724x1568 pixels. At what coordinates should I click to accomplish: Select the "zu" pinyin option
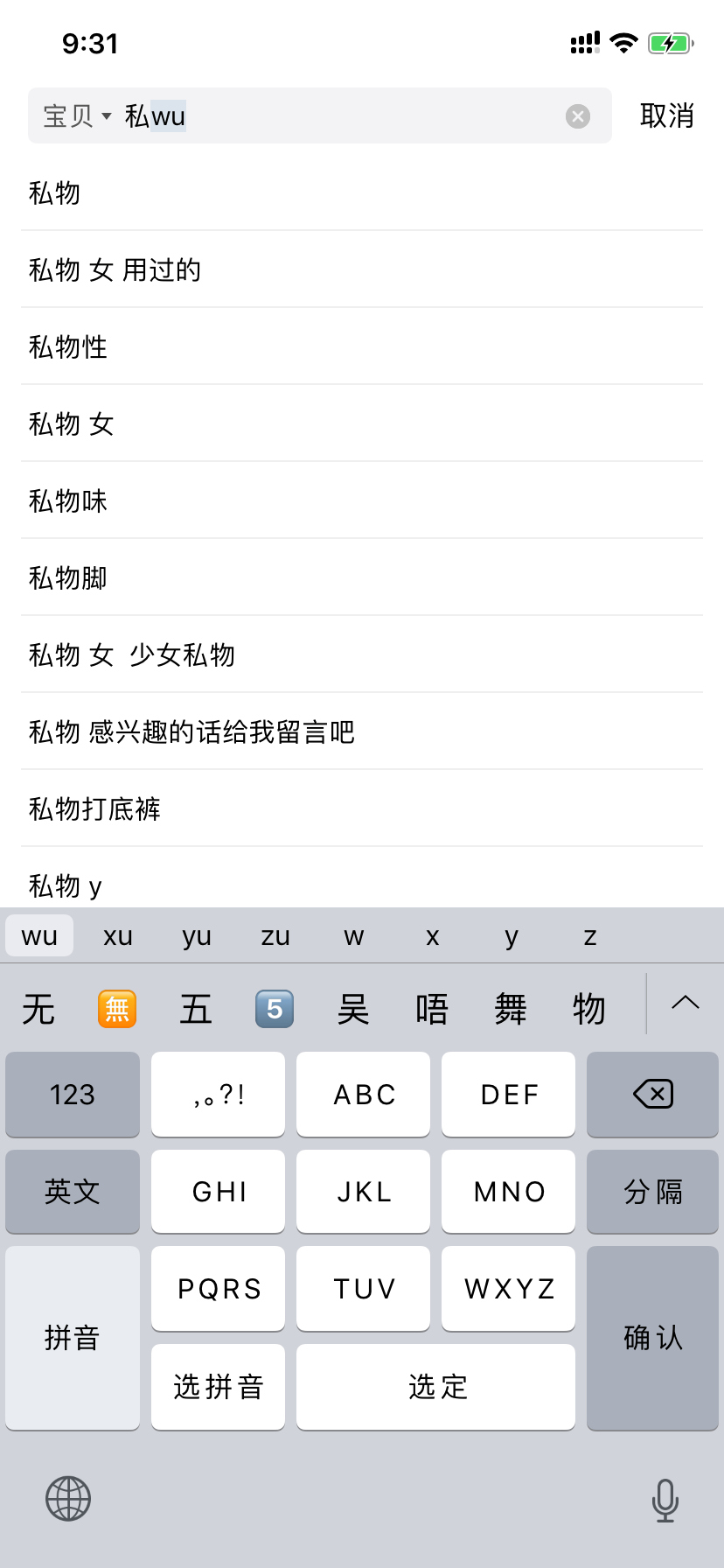point(275,935)
